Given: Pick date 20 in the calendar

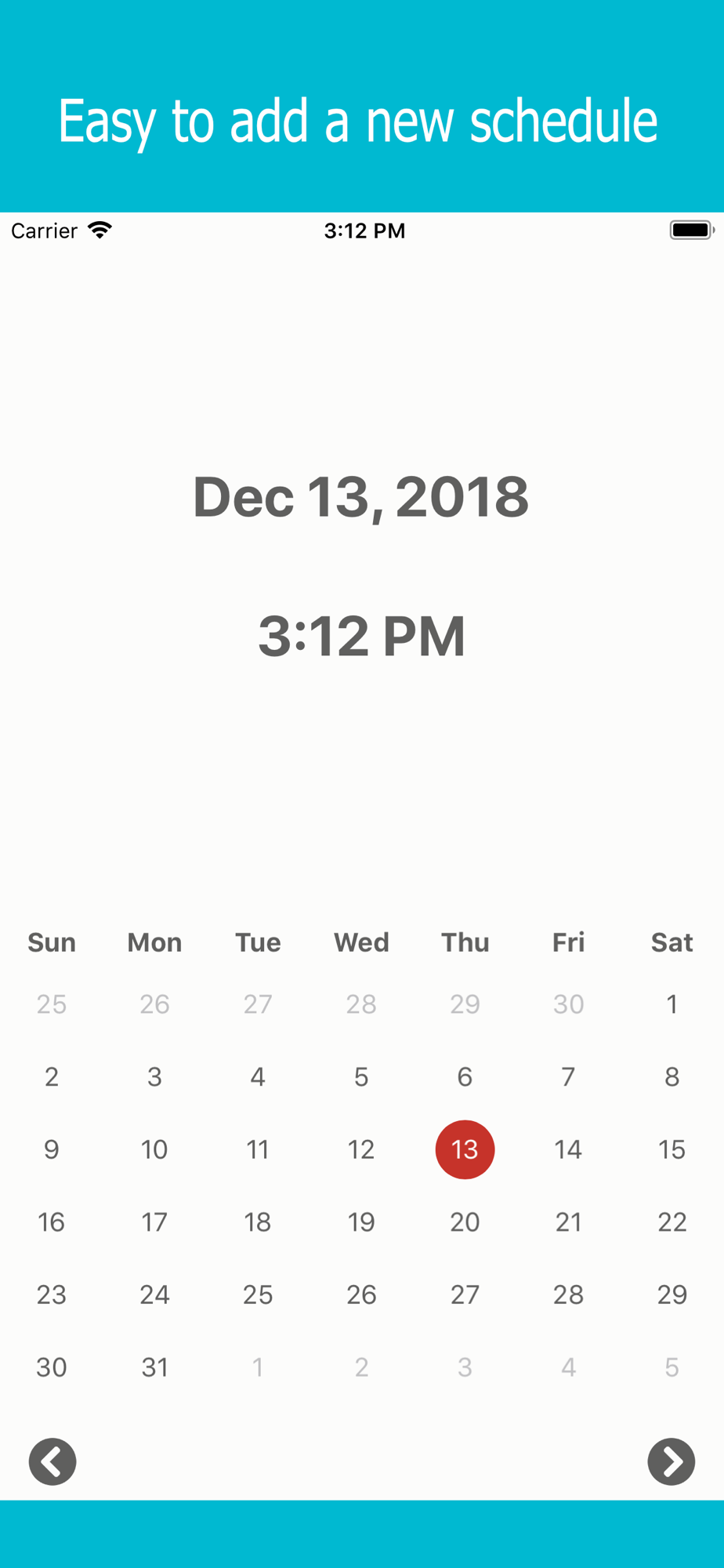Looking at the screenshot, I should pyautogui.click(x=465, y=1221).
